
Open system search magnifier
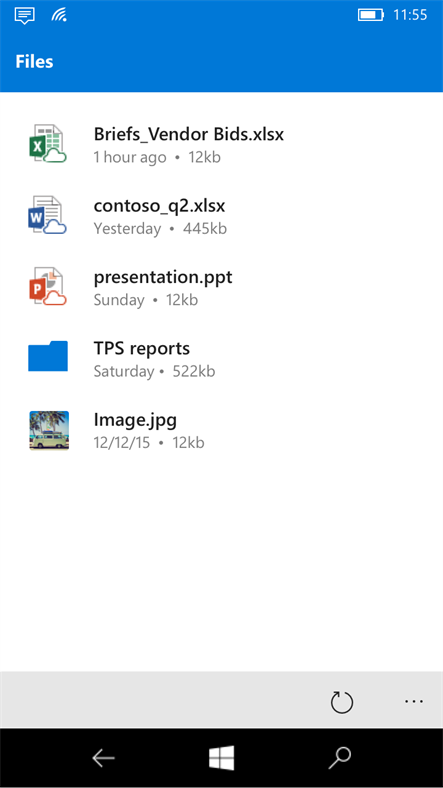click(340, 758)
